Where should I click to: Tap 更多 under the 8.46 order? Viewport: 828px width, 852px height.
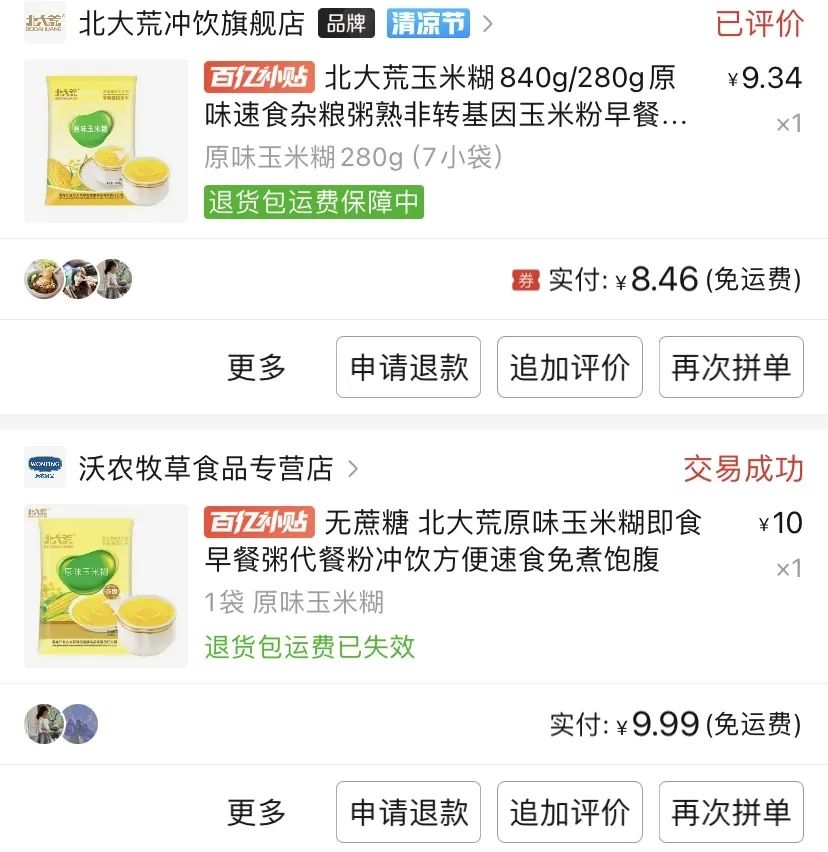tap(257, 368)
